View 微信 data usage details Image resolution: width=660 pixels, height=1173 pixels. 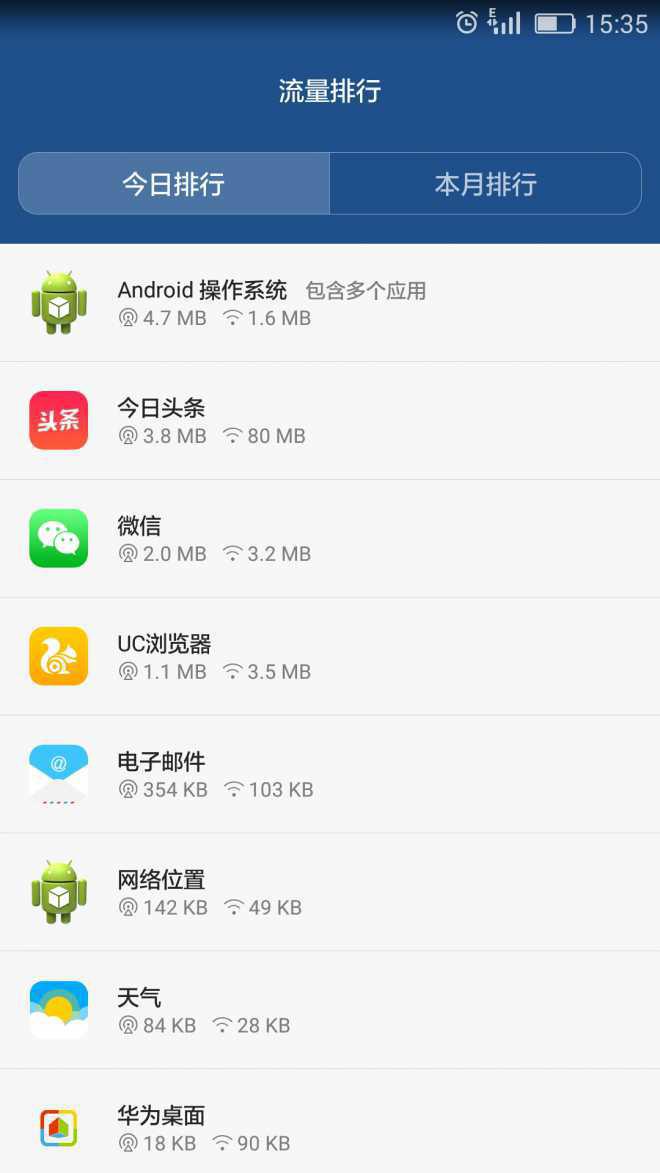[x=330, y=539]
